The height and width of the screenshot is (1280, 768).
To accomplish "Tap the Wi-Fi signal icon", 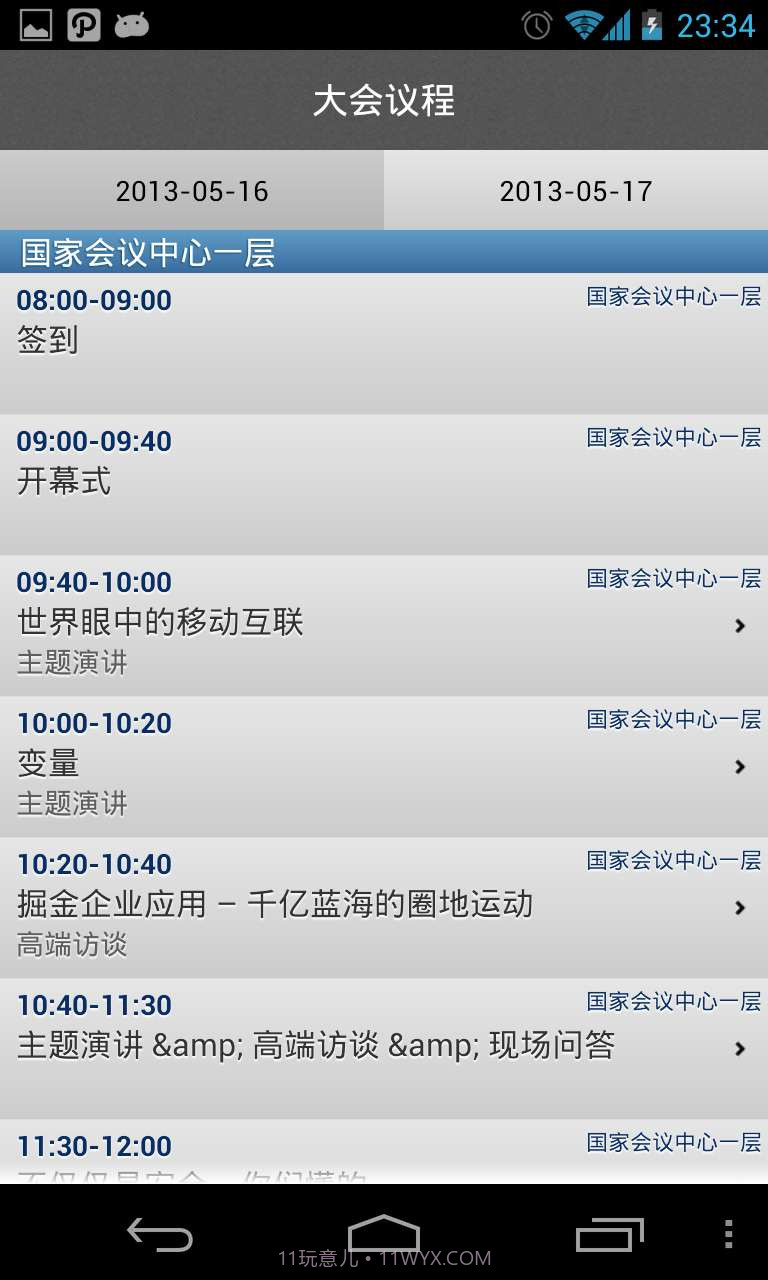I will point(583,24).
